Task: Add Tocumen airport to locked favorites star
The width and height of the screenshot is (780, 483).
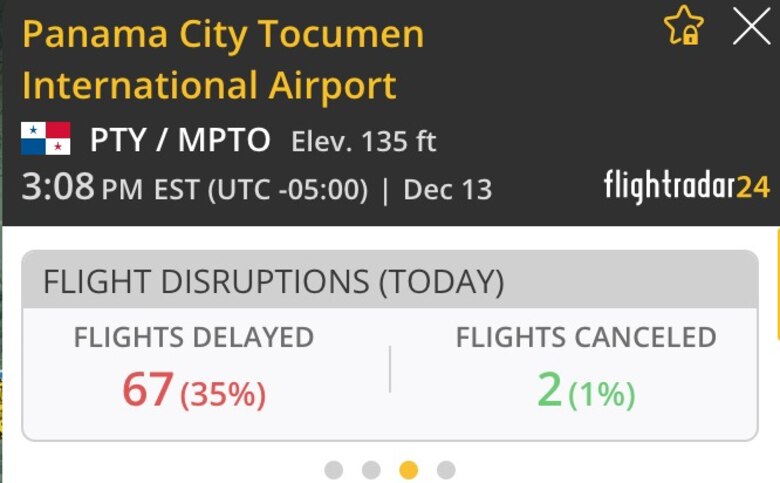Action: pos(684,26)
